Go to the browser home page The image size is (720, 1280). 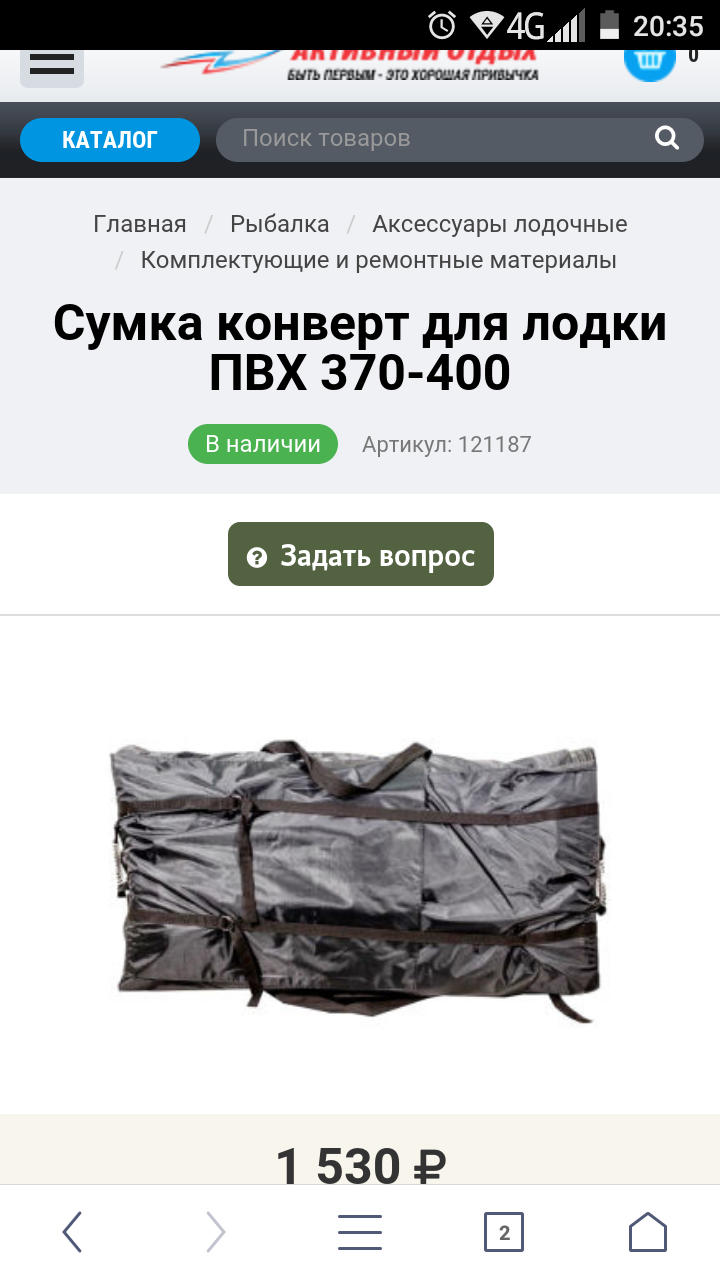tap(647, 1232)
